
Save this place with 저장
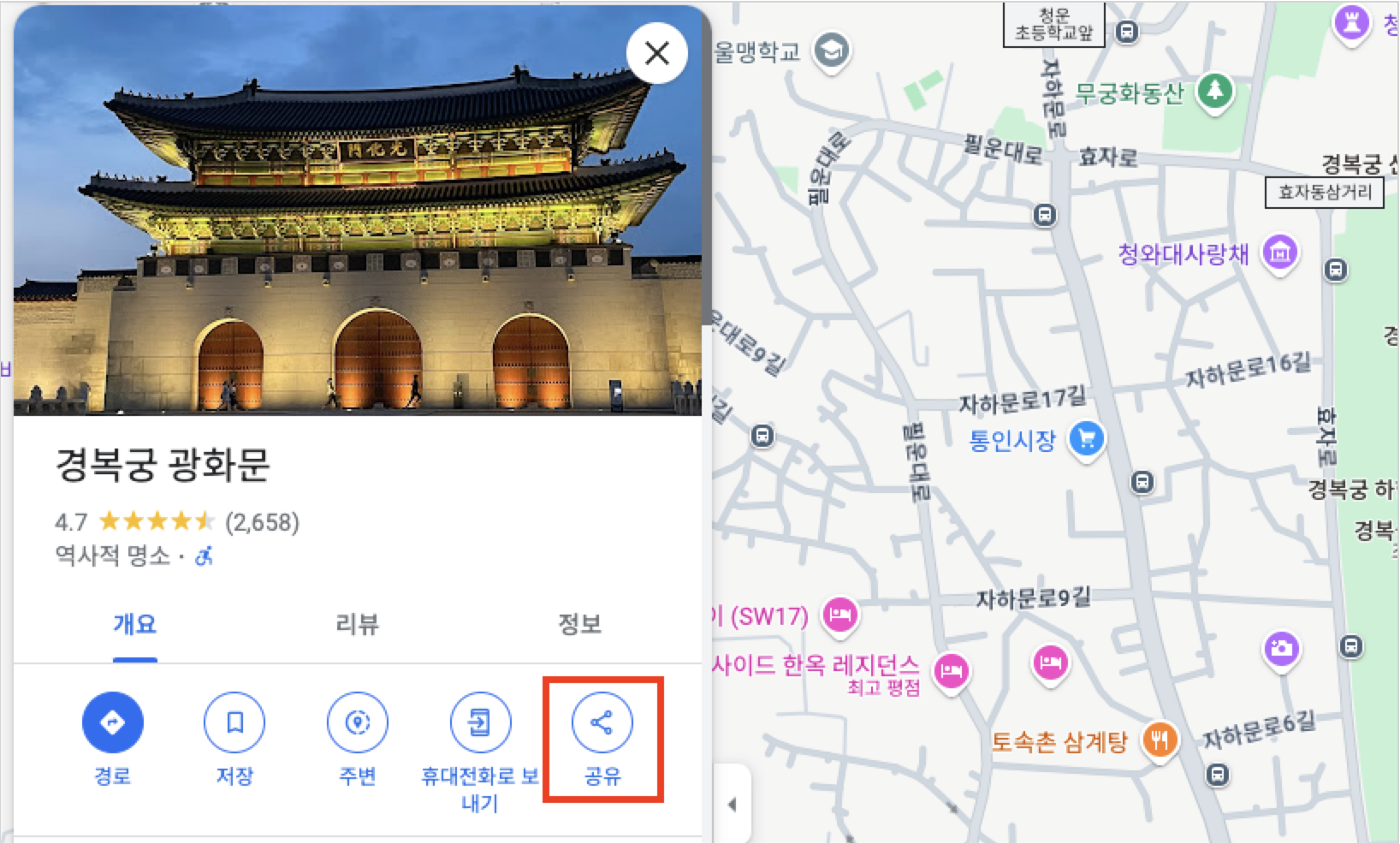[x=234, y=722]
